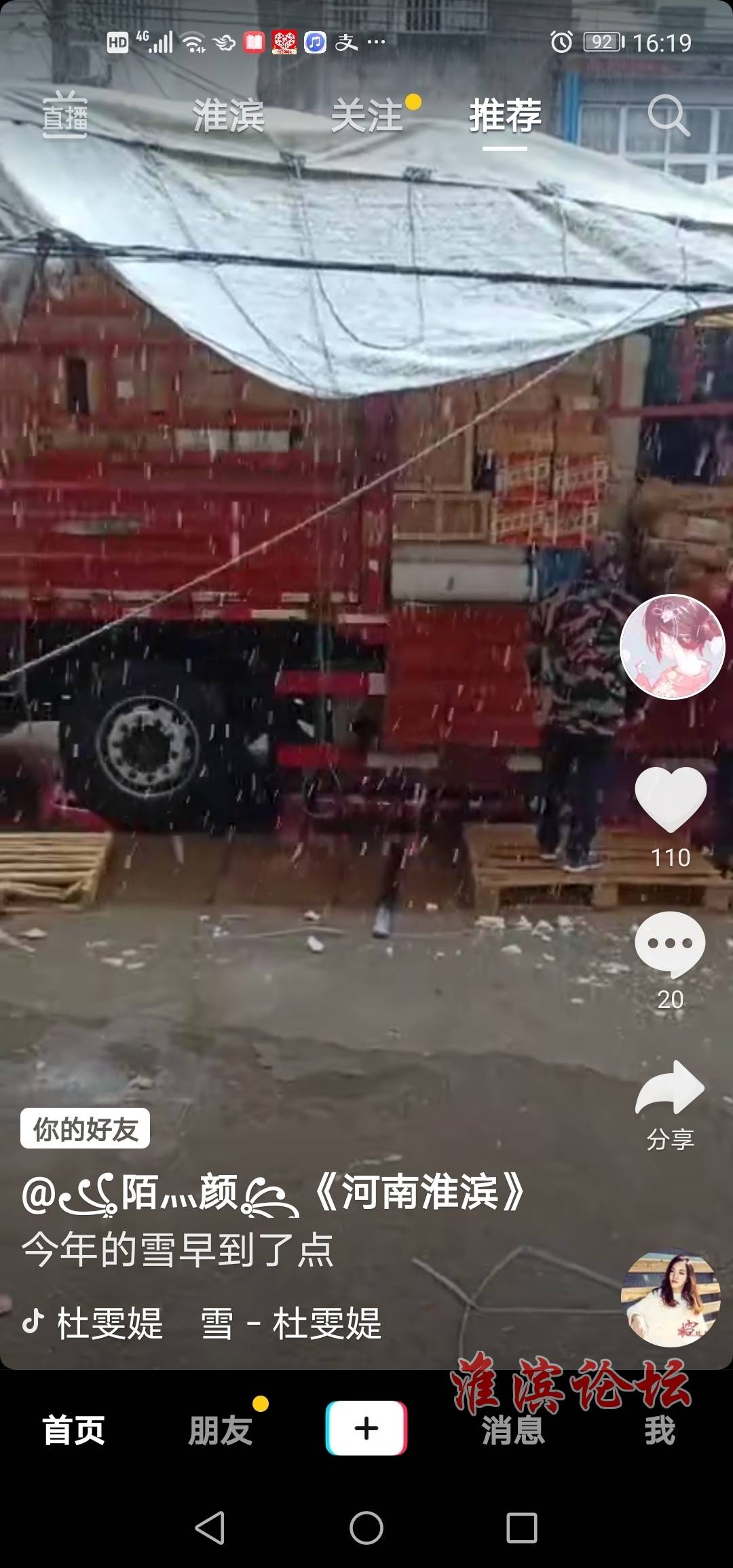733x1568 pixels.
Task: Select the 推荐 recommended tab
Action: click(x=505, y=115)
